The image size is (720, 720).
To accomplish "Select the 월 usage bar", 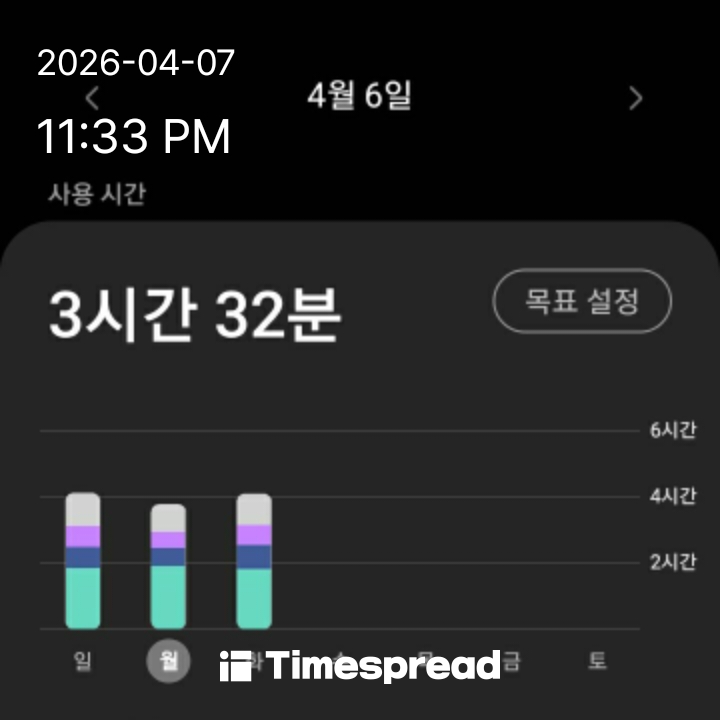I will pyautogui.click(x=168, y=566).
